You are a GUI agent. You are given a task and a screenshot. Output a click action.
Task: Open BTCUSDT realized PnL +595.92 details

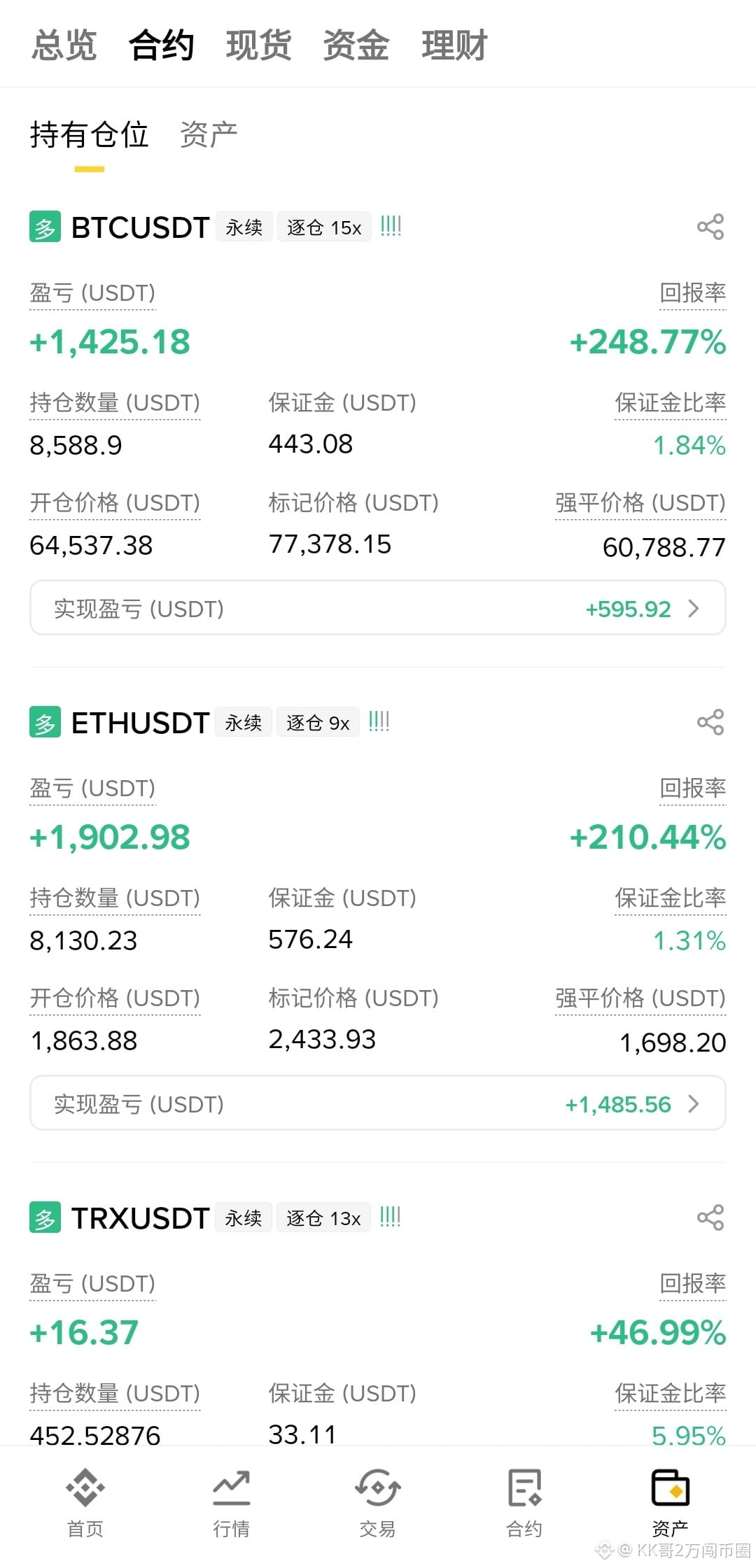coord(377,608)
